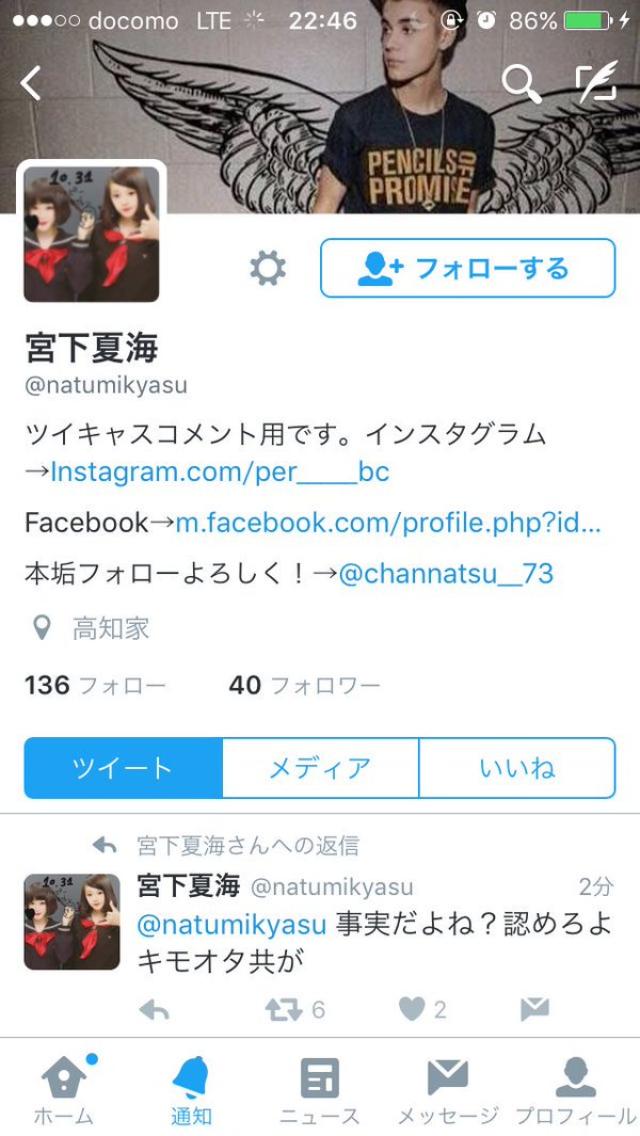Select the ツイート tab

[123, 768]
